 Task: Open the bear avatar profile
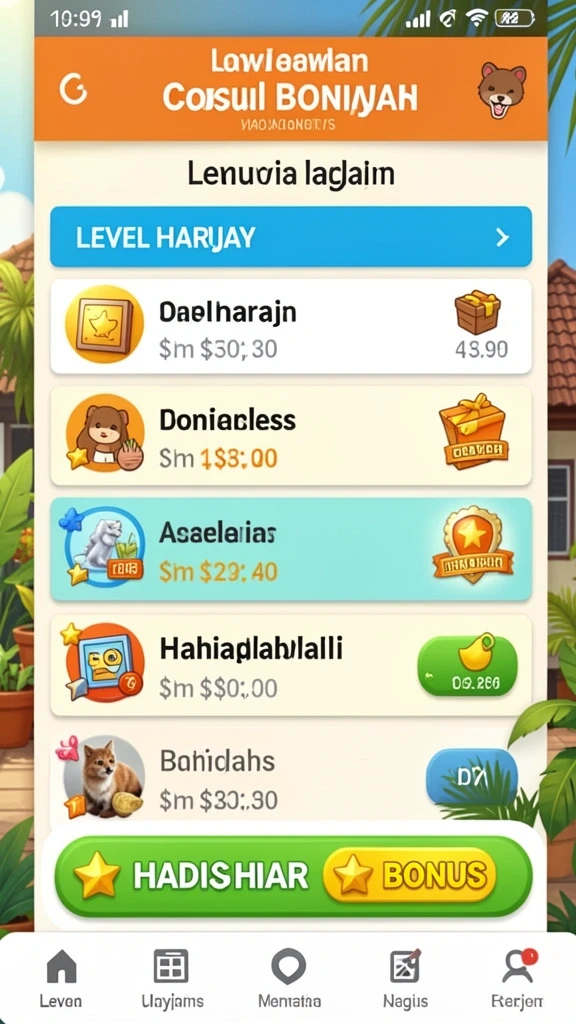tap(502, 90)
